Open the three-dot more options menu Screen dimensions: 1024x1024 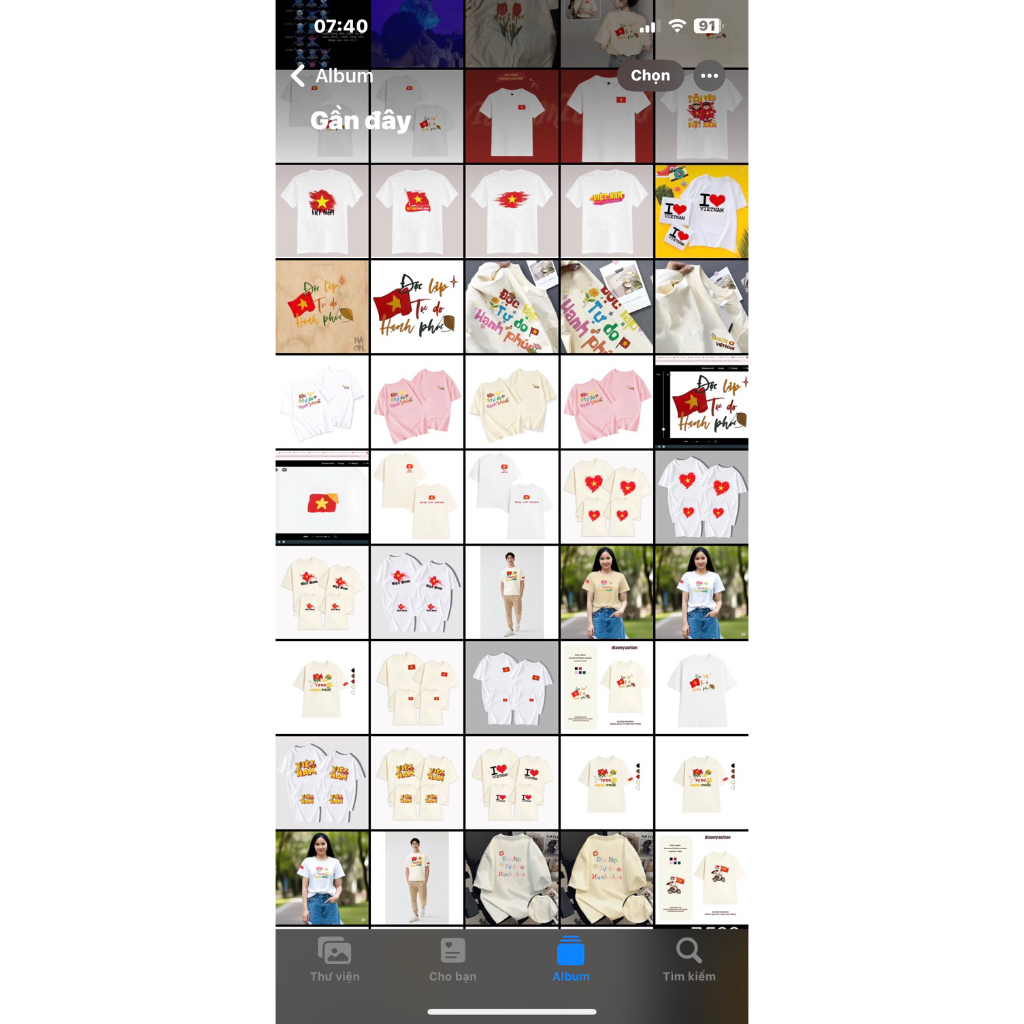[710, 76]
